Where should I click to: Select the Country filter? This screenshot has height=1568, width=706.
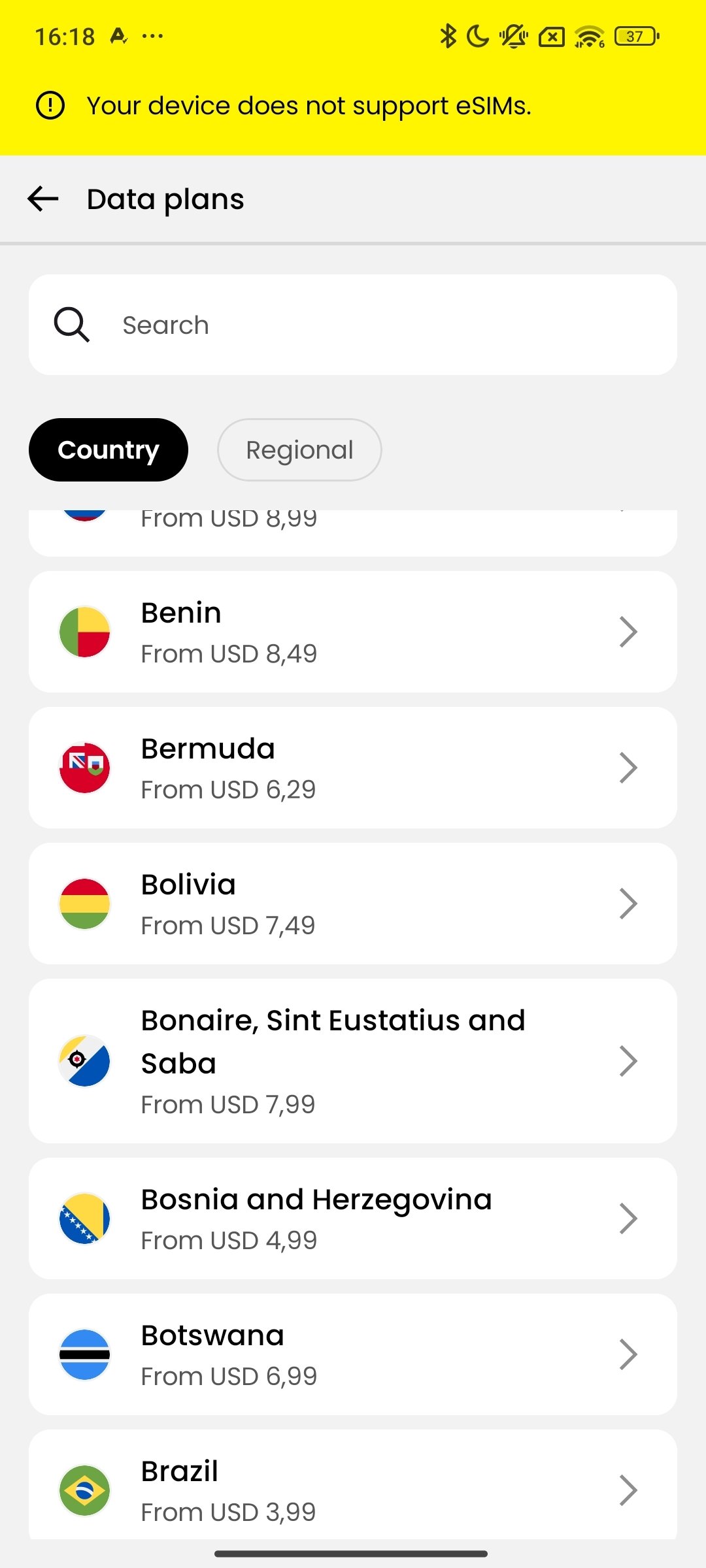tap(109, 450)
